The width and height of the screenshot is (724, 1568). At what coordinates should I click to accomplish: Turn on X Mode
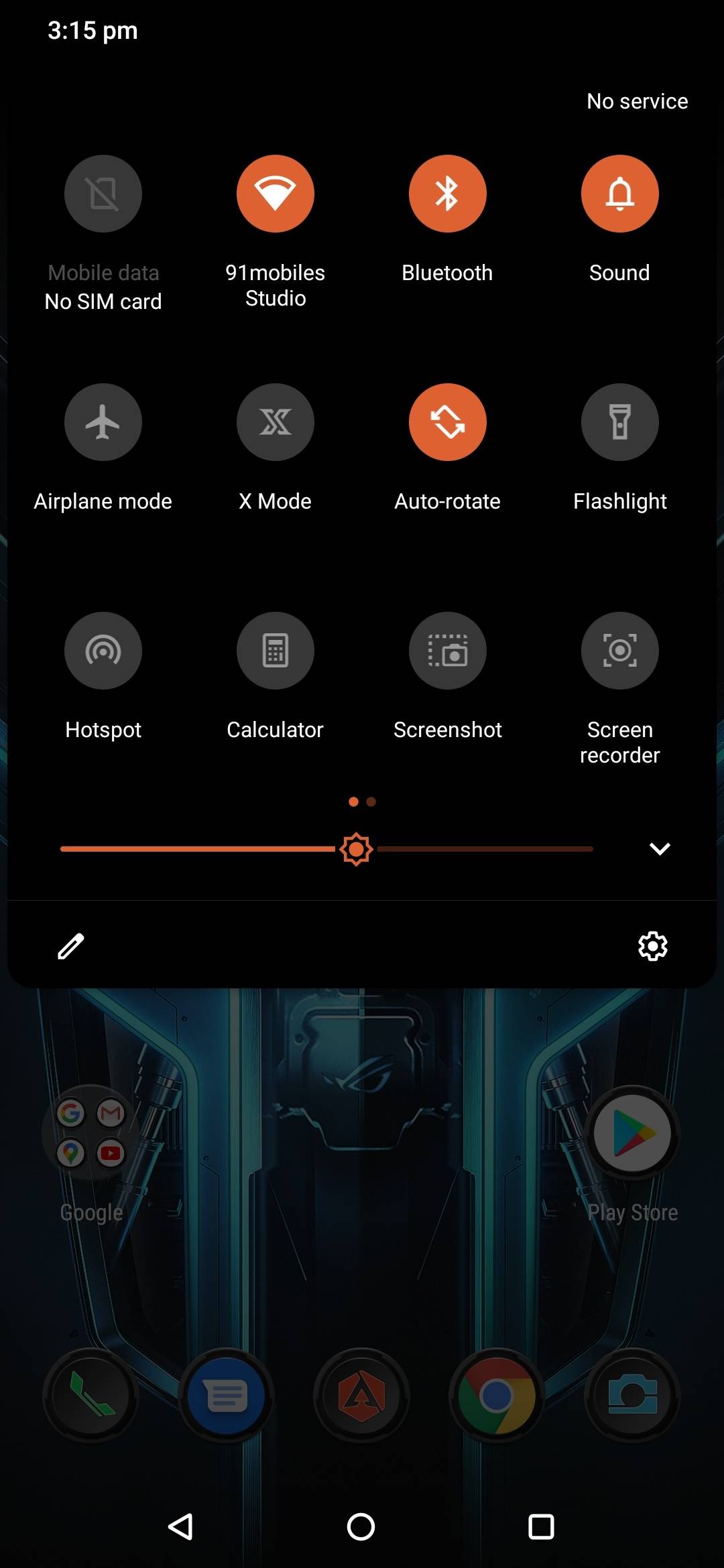(x=275, y=422)
